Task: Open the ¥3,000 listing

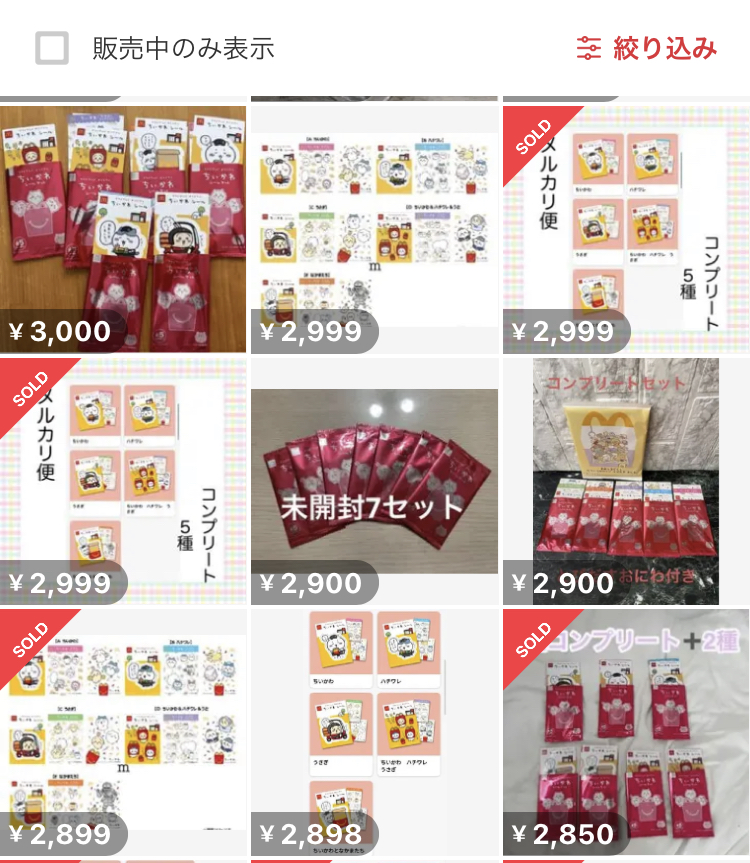Action: (x=123, y=228)
